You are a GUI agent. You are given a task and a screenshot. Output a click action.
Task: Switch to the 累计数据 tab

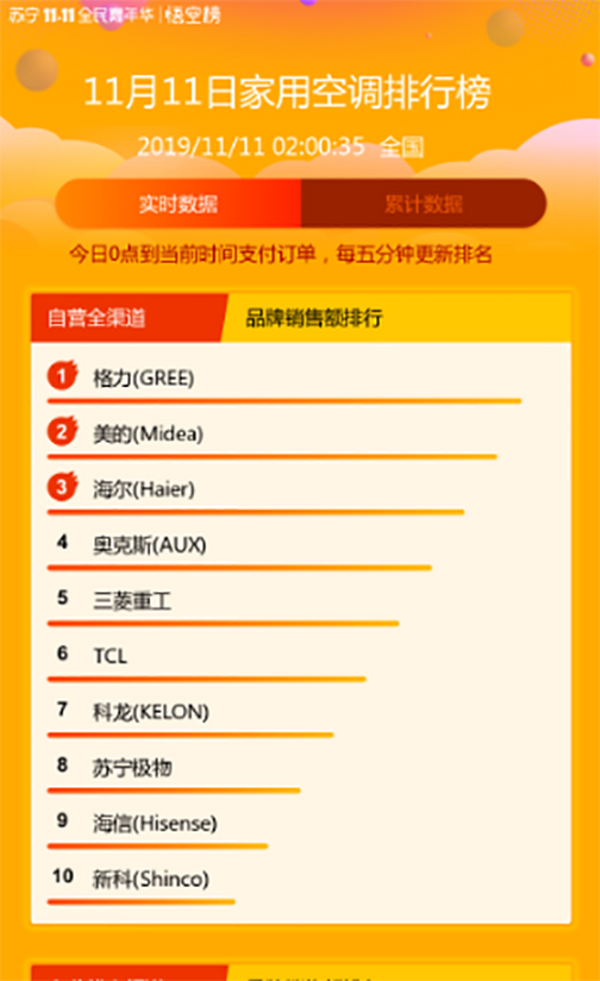[x=423, y=205]
